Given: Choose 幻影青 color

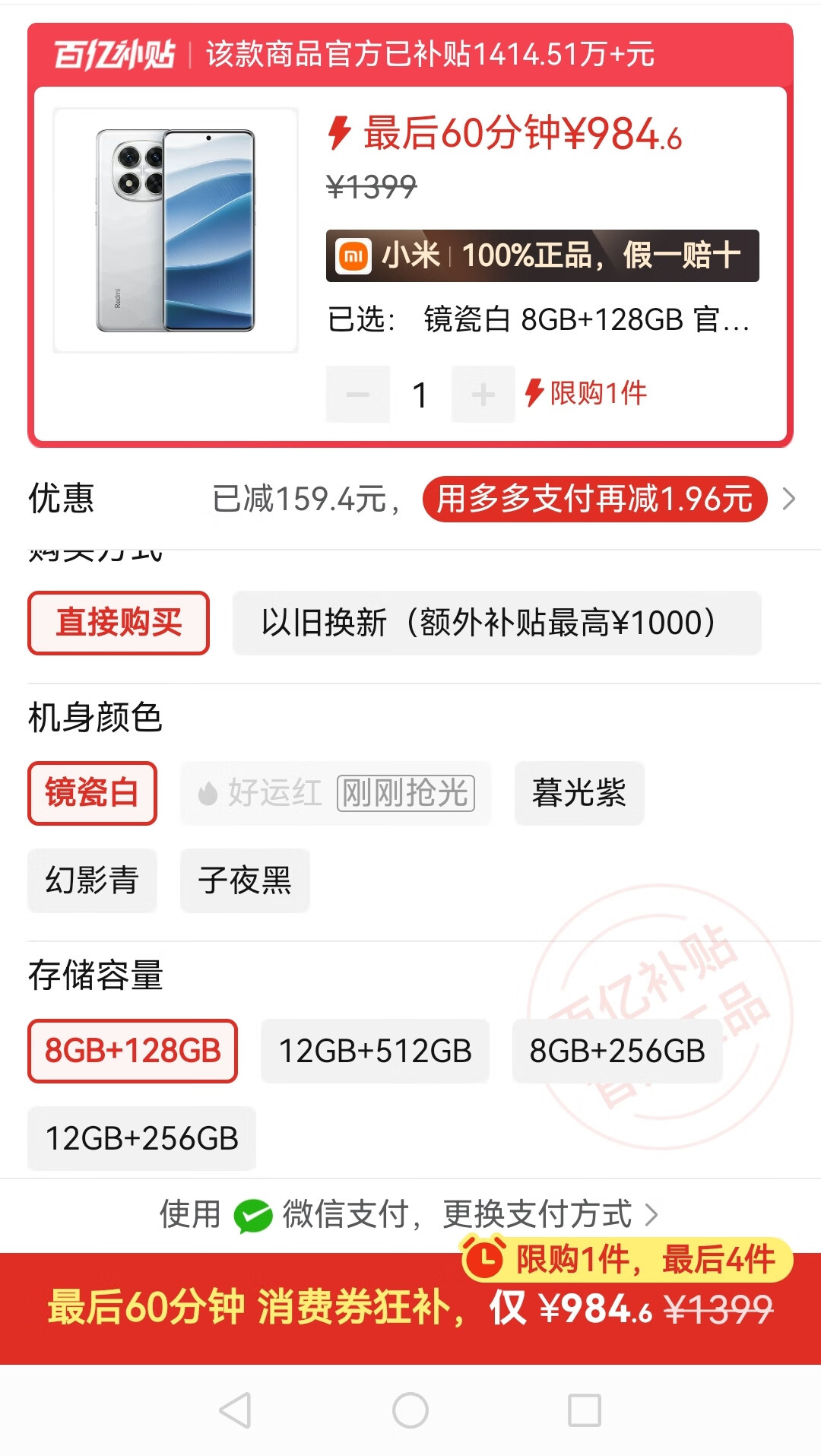Looking at the screenshot, I should point(92,880).
